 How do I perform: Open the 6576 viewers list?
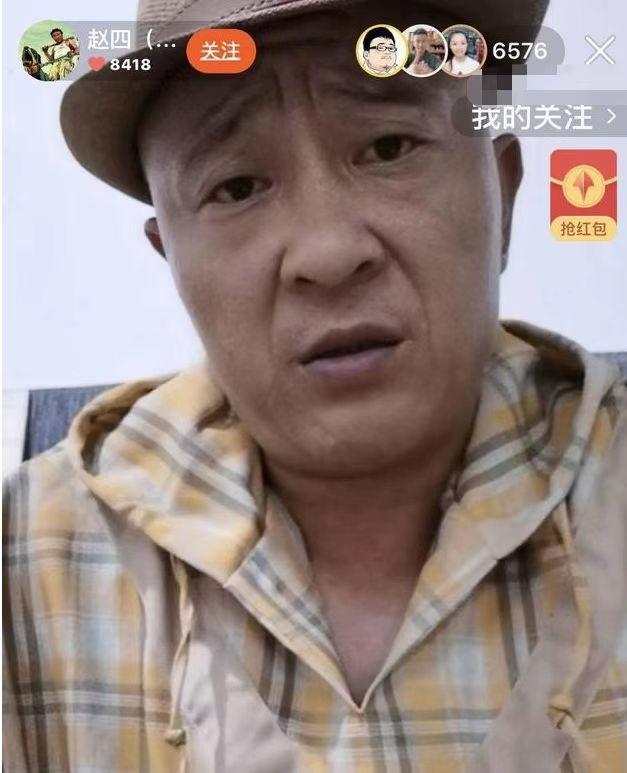click(519, 51)
